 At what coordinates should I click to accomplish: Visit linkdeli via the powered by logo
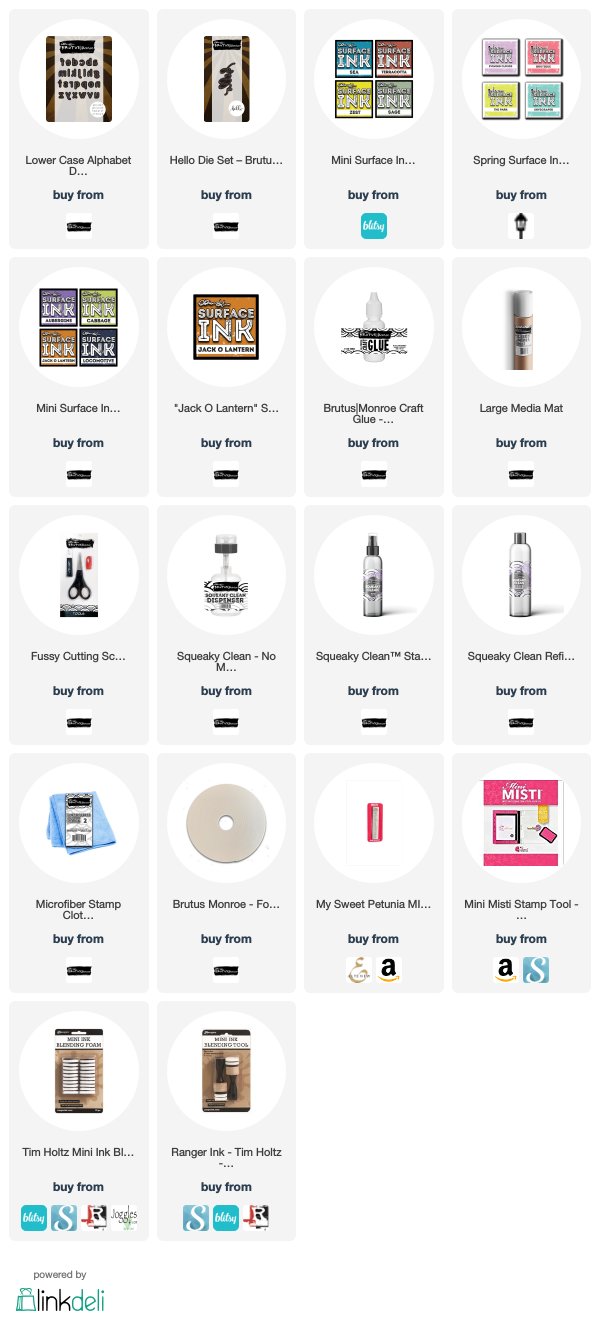pyautogui.click(x=60, y=1298)
